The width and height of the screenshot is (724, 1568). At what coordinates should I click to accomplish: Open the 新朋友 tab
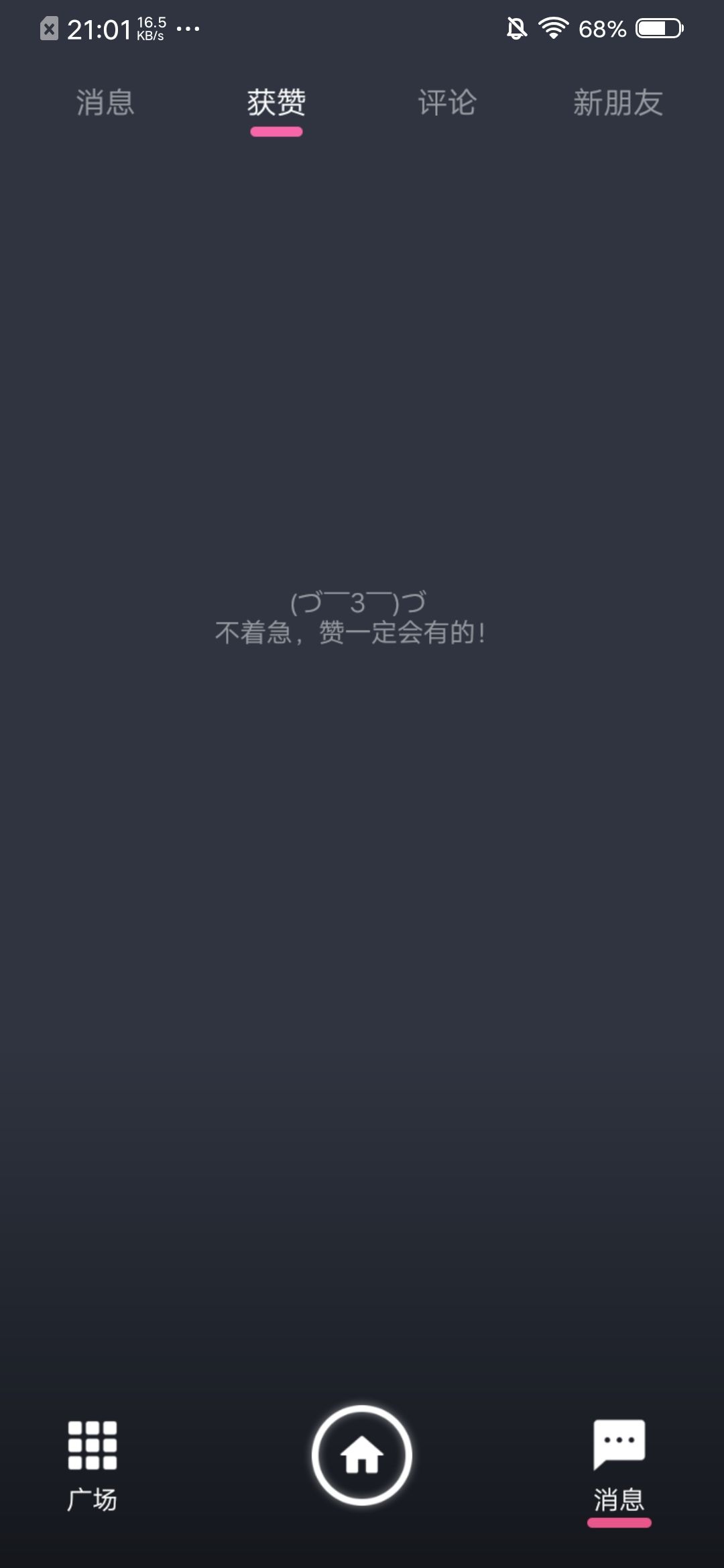(x=619, y=104)
